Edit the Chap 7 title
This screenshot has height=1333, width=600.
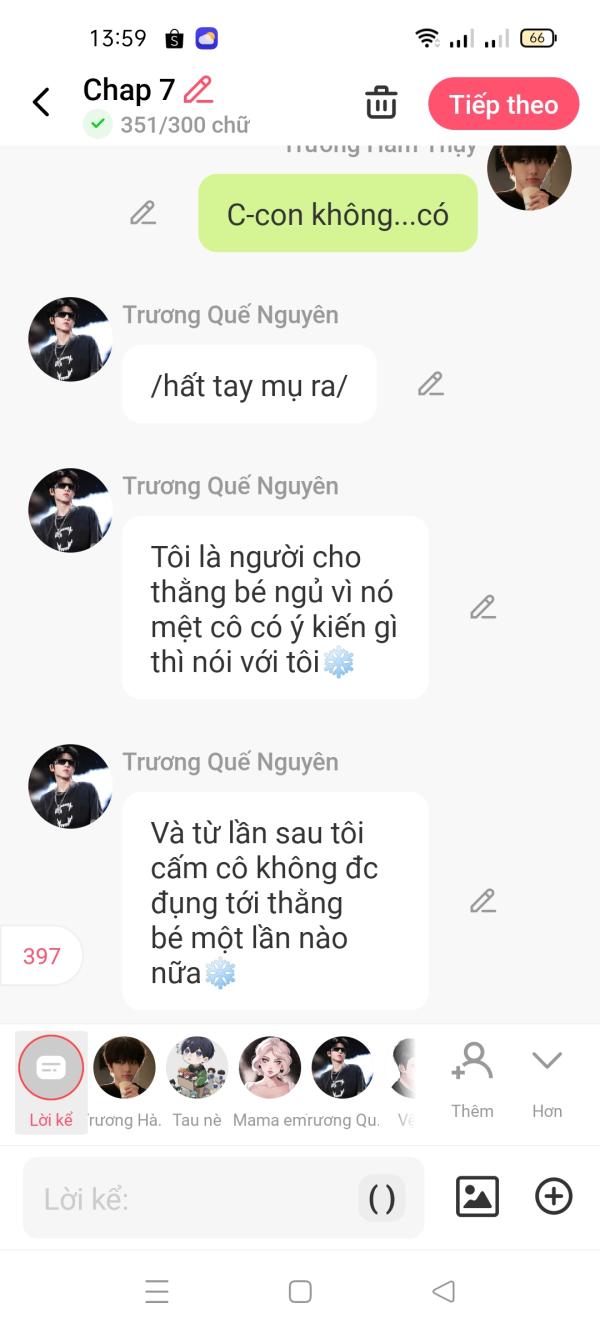point(199,90)
